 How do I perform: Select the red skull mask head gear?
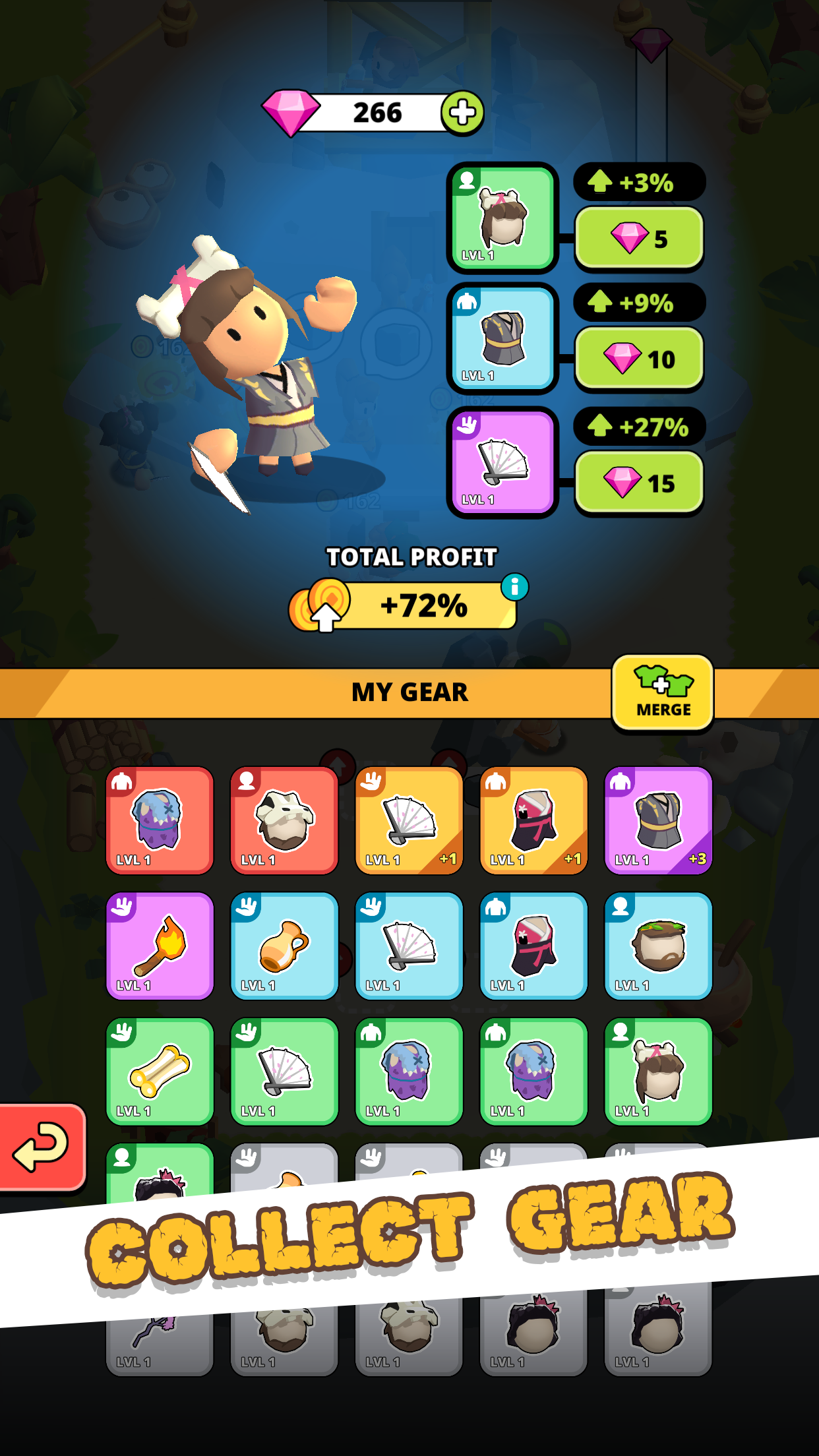[x=284, y=820]
